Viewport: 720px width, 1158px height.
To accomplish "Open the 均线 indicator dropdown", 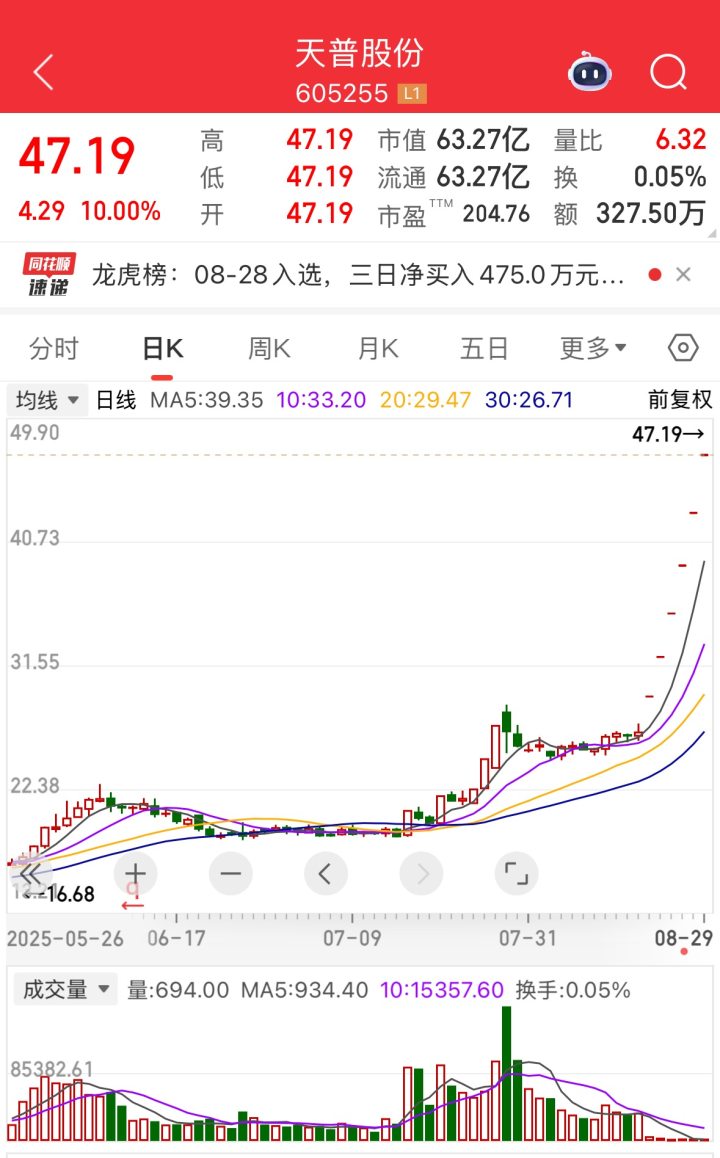I will [46, 400].
